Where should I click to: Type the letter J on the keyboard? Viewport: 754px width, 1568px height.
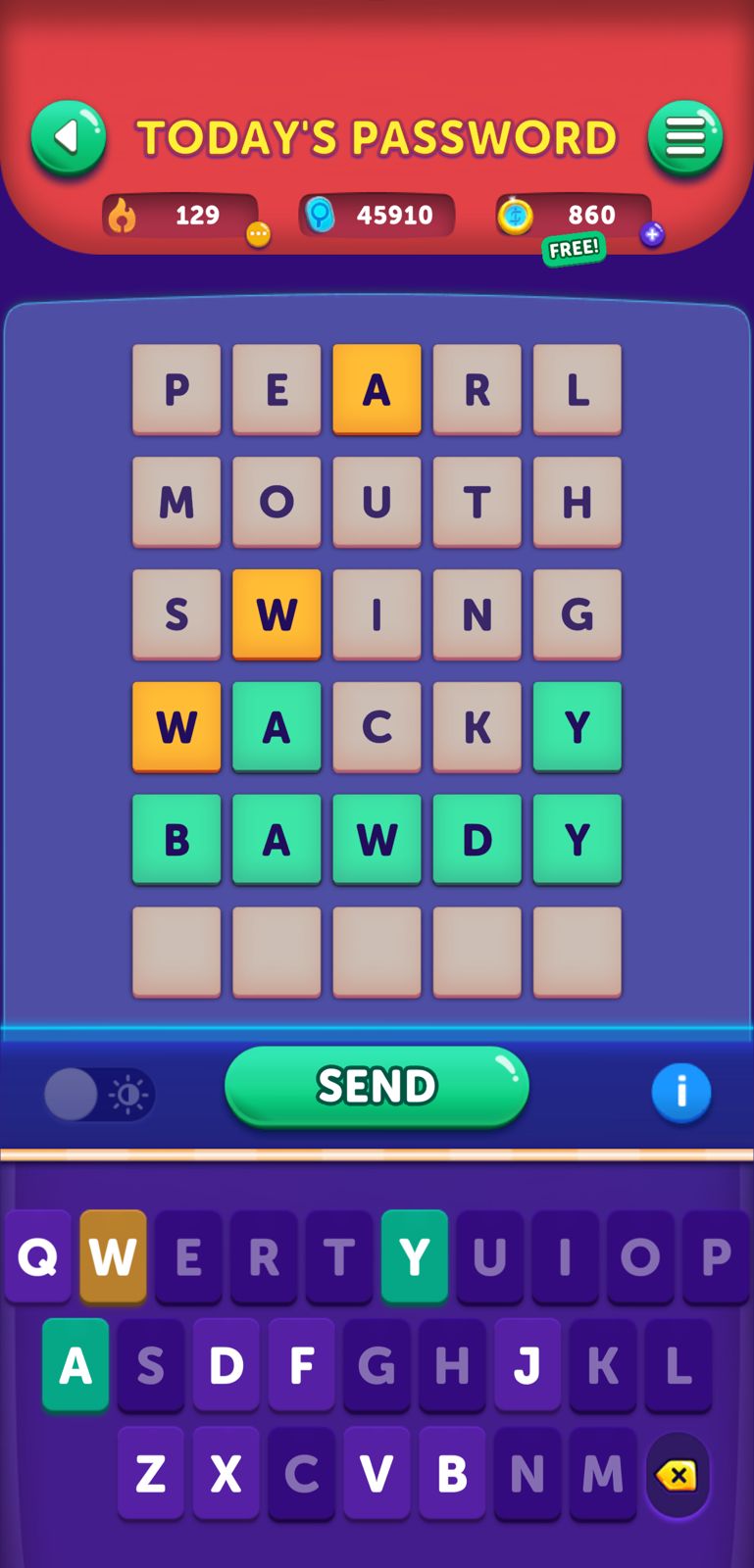click(x=528, y=1365)
